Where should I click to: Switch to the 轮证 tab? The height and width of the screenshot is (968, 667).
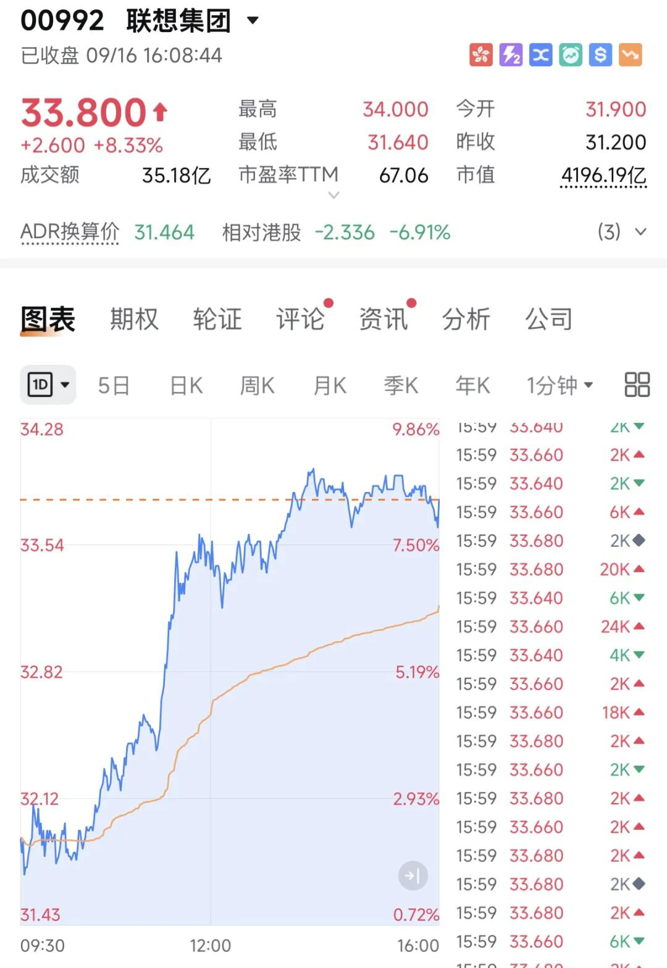(x=217, y=319)
